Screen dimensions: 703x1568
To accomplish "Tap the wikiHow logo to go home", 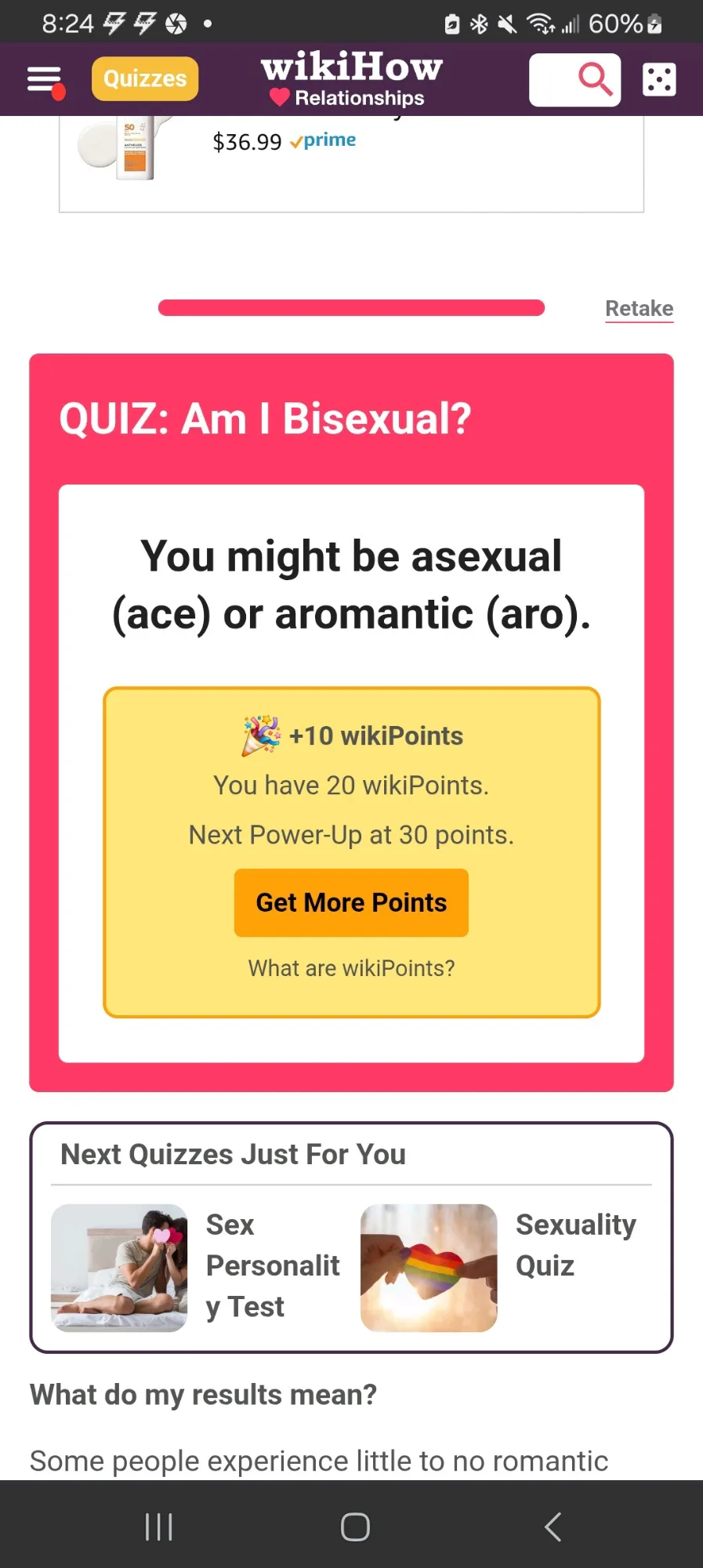I will click(x=352, y=69).
